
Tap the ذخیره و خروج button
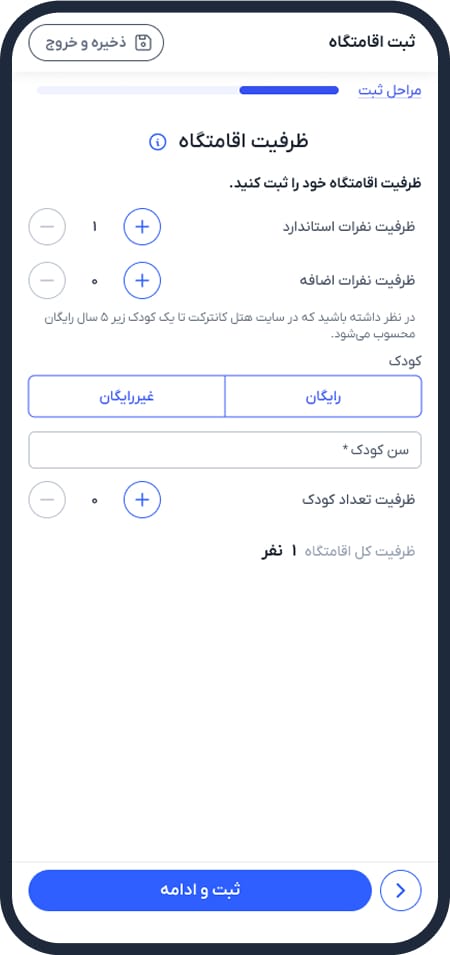coord(96,43)
